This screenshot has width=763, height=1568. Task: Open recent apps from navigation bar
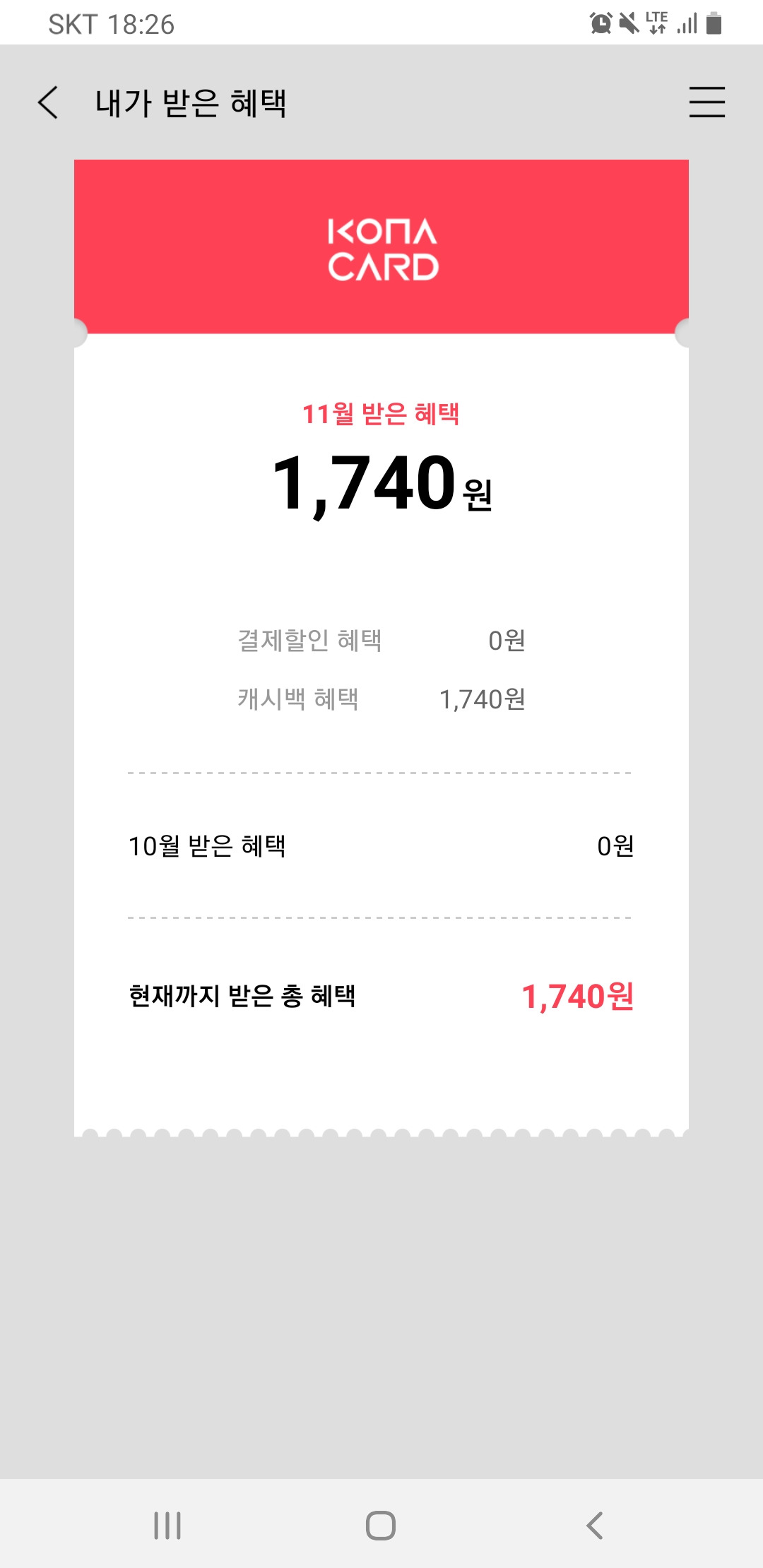(167, 1526)
